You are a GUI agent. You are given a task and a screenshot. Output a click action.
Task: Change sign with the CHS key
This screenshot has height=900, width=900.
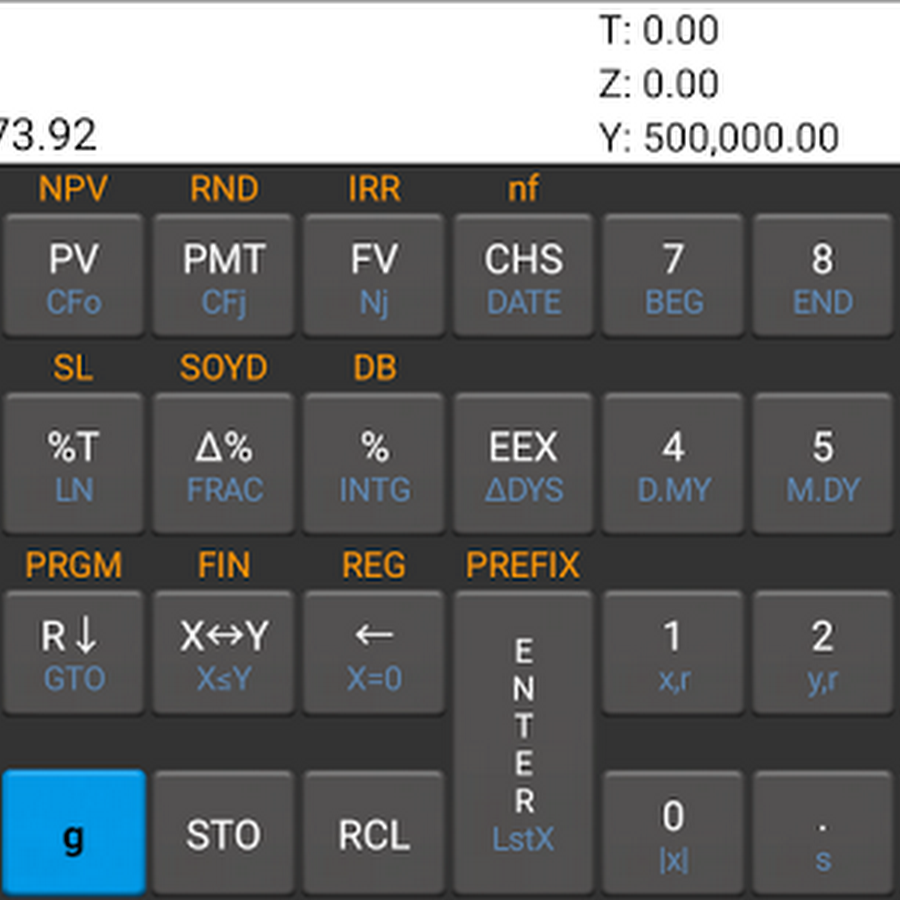(x=523, y=275)
